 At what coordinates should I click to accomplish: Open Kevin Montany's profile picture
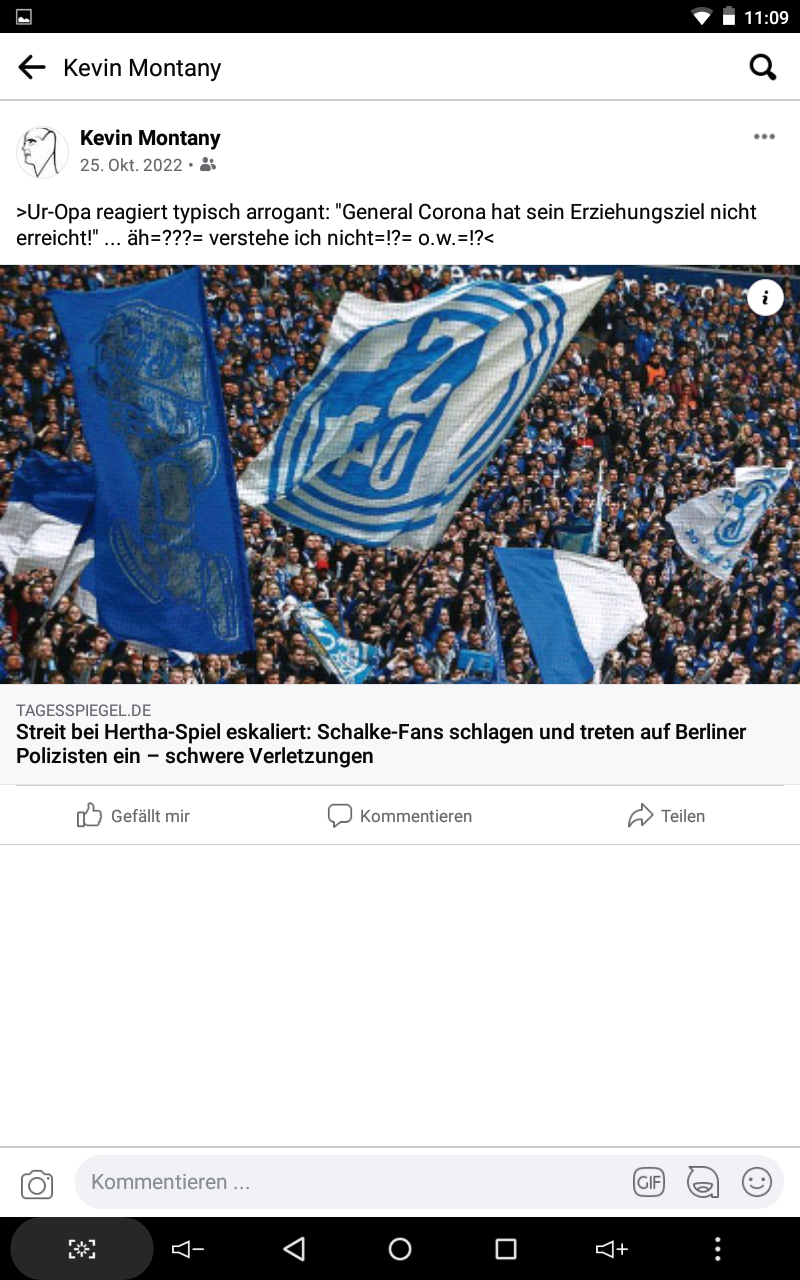coord(42,151)
